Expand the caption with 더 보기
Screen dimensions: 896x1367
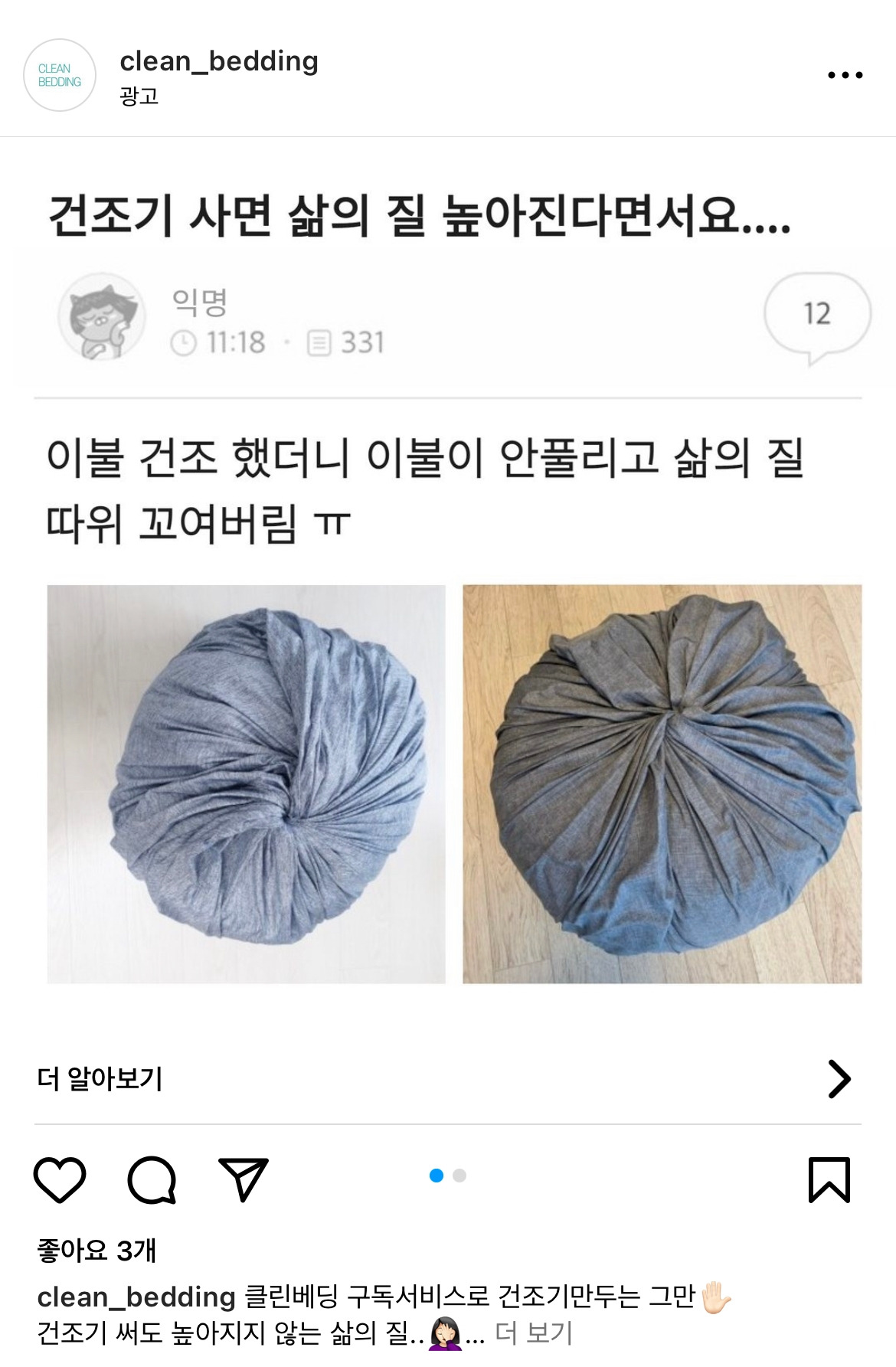point(534,1333)
